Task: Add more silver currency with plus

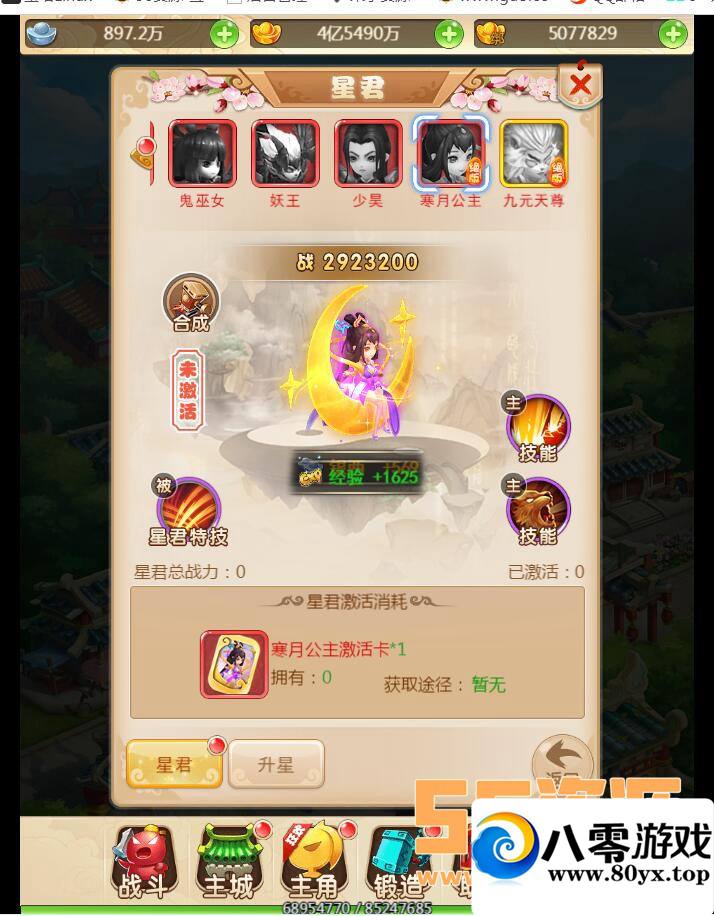Action: (224, 35)
